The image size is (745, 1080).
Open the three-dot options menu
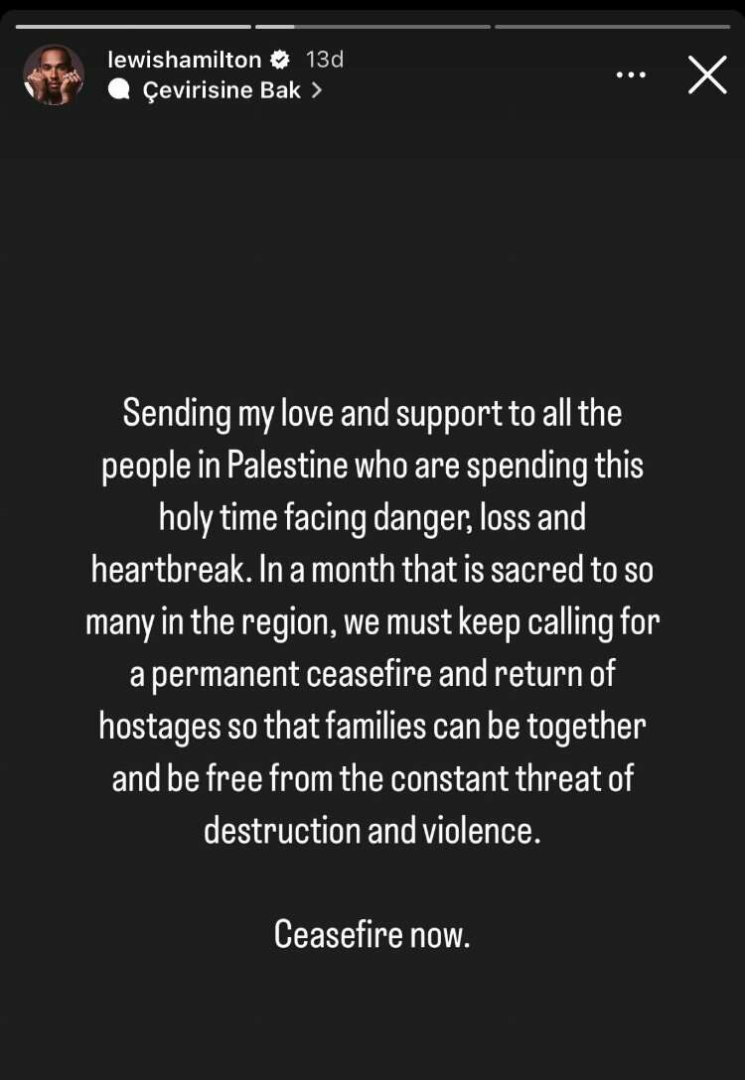630,75
